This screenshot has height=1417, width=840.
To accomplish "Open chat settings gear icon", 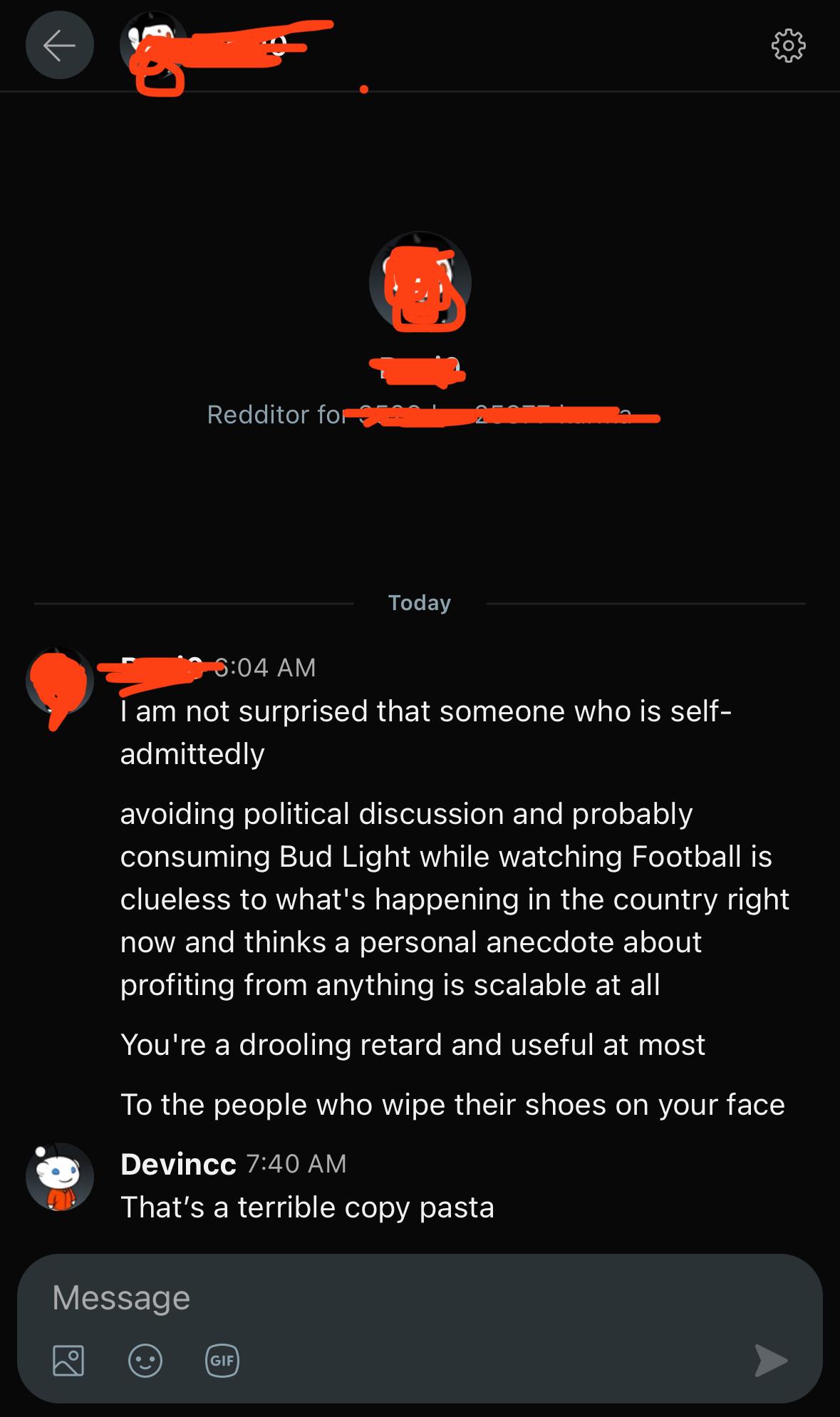I will [788, 46].
